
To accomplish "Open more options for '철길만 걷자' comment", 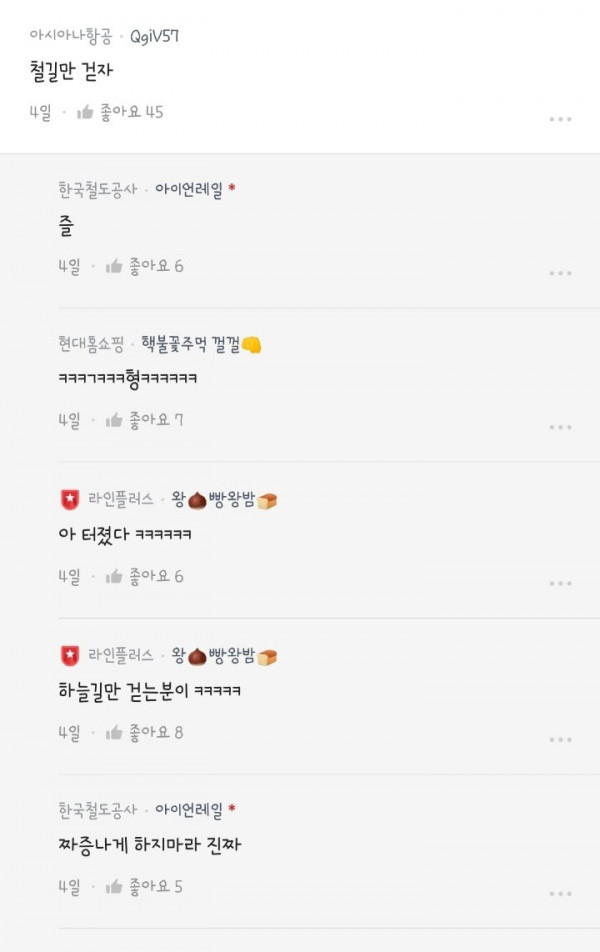I will point(560,119).
